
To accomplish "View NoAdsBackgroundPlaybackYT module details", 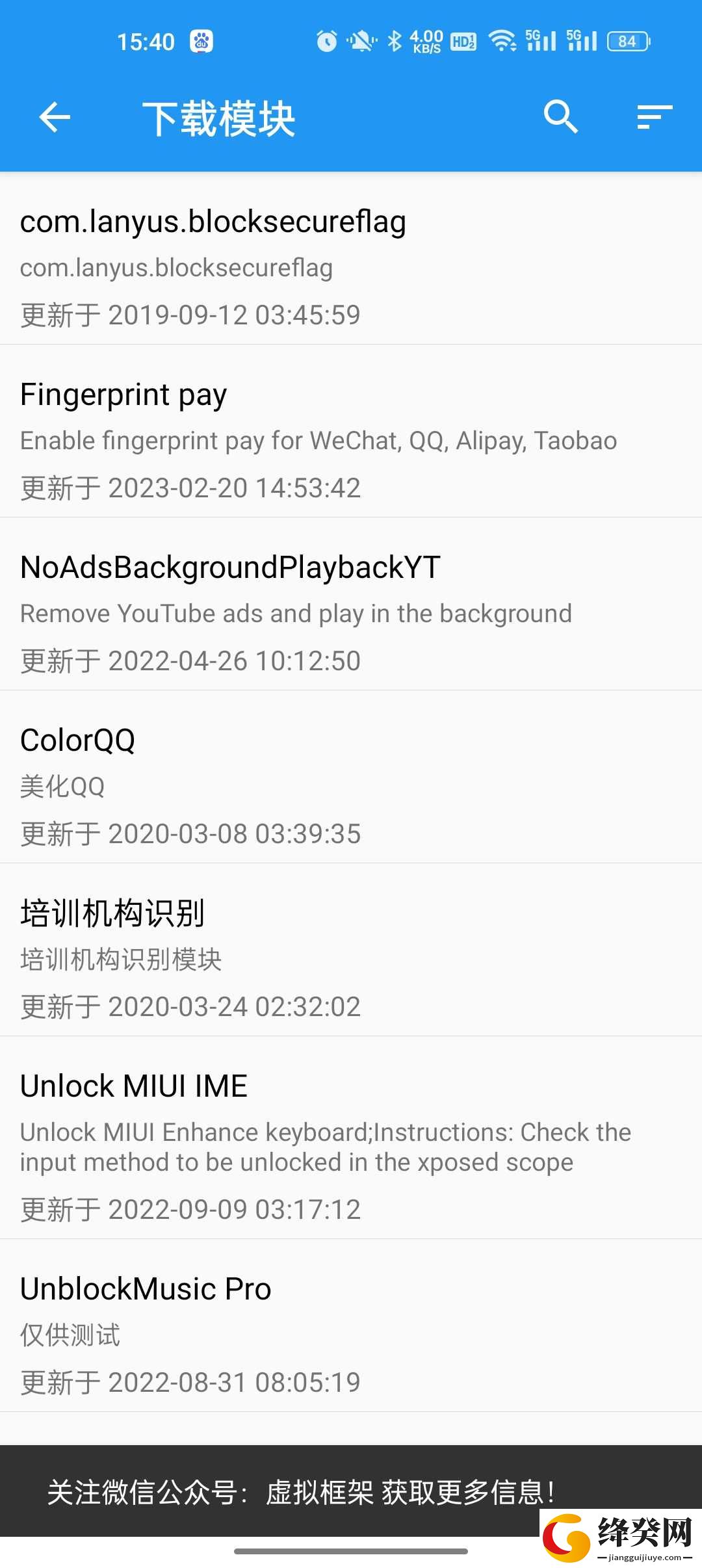I will (x=351, y=604).
